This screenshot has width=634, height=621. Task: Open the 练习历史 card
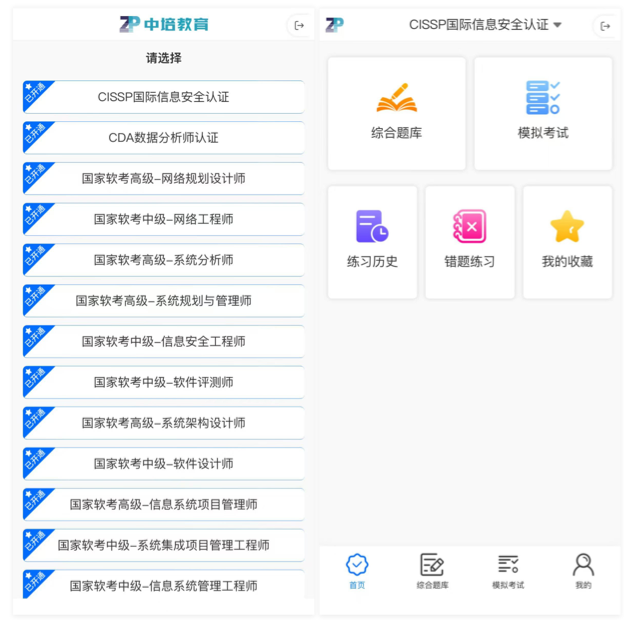(372, 242)
